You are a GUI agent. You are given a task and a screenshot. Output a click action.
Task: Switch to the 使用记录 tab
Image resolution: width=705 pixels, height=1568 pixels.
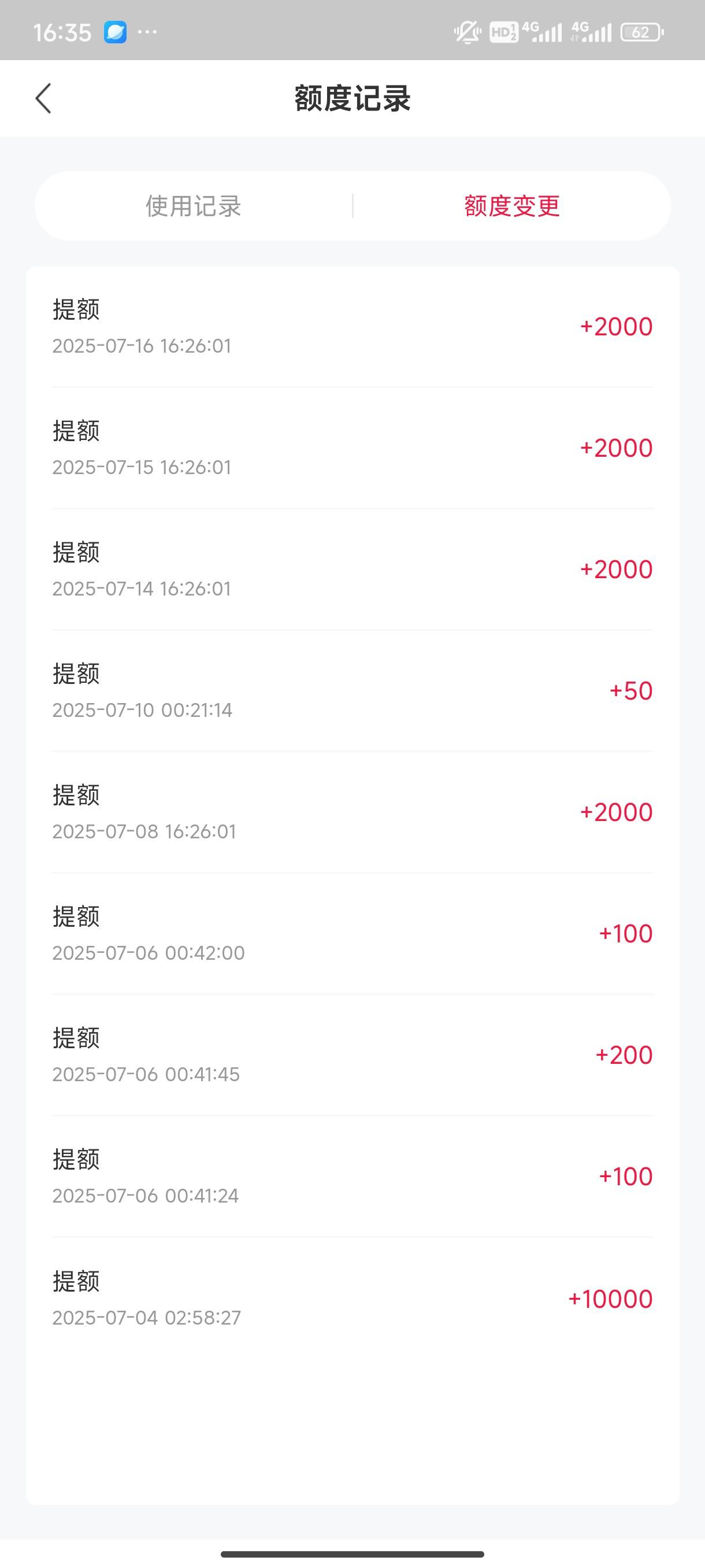pyautogui.click(x=194, y=206)
